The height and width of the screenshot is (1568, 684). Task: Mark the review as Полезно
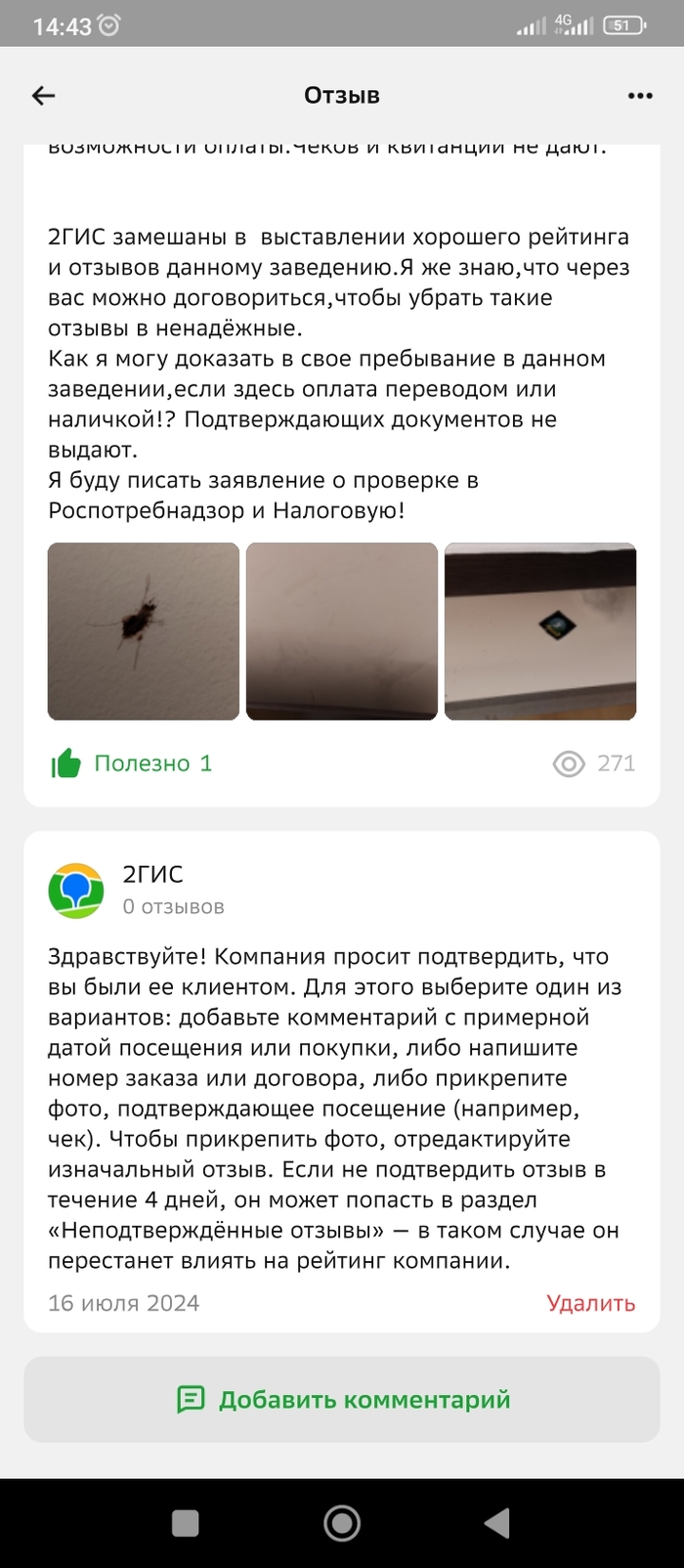(x=132, y=763)
